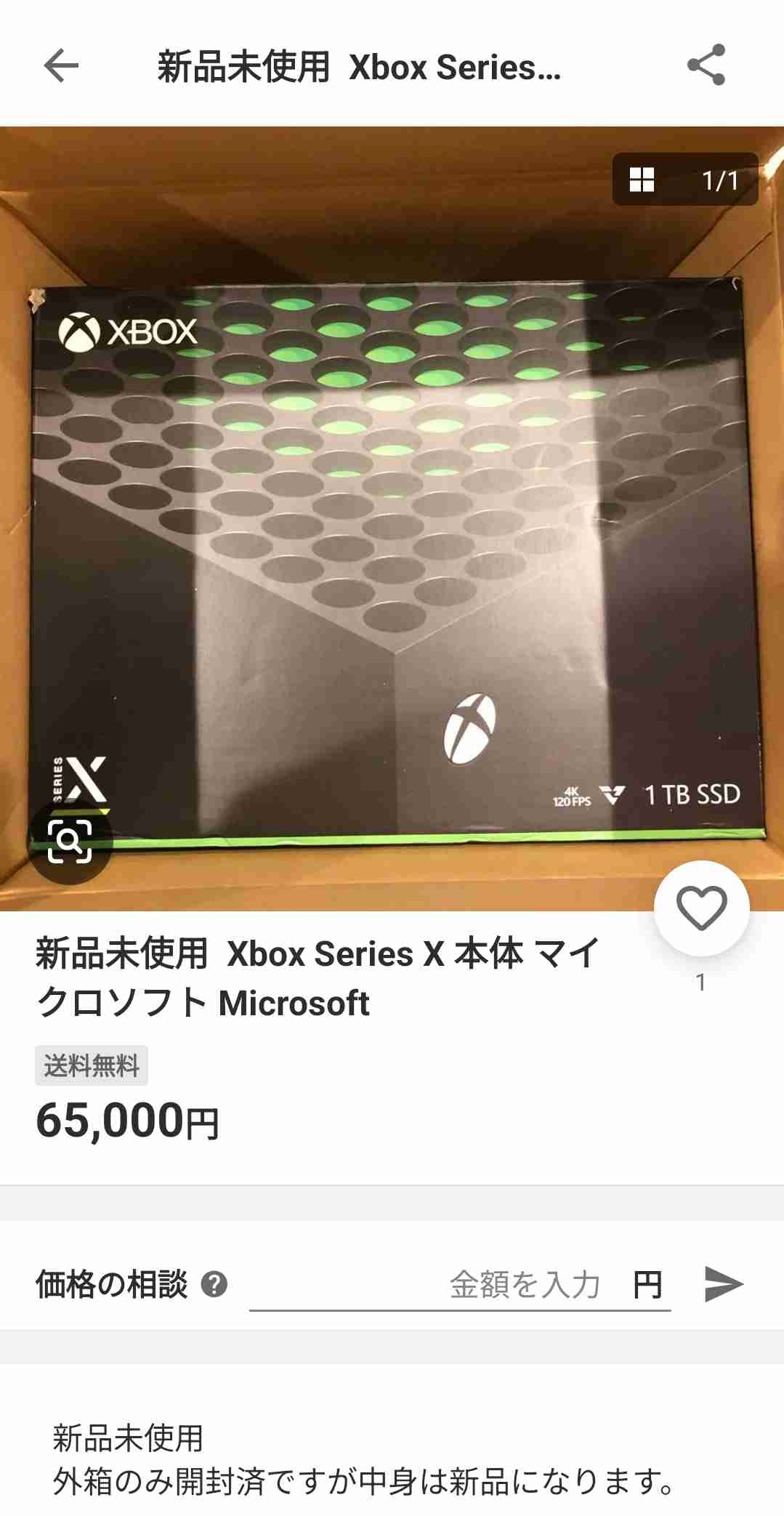The height and width of the screenshot is (1516, 784).
Task: Search similar items with image search icon
Action: (x=70, y=842)
